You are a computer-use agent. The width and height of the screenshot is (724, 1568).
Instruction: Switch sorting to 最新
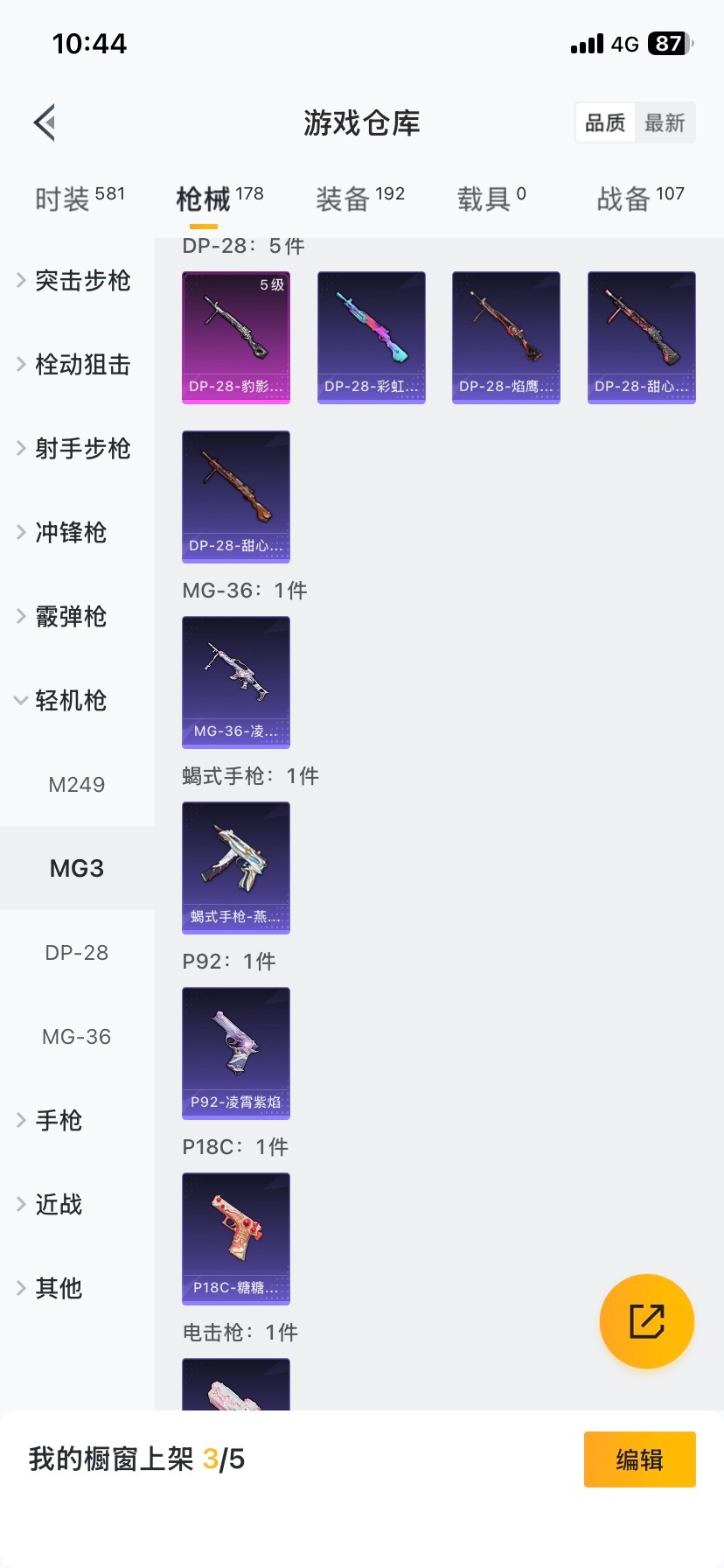click(x=666, y=122)
